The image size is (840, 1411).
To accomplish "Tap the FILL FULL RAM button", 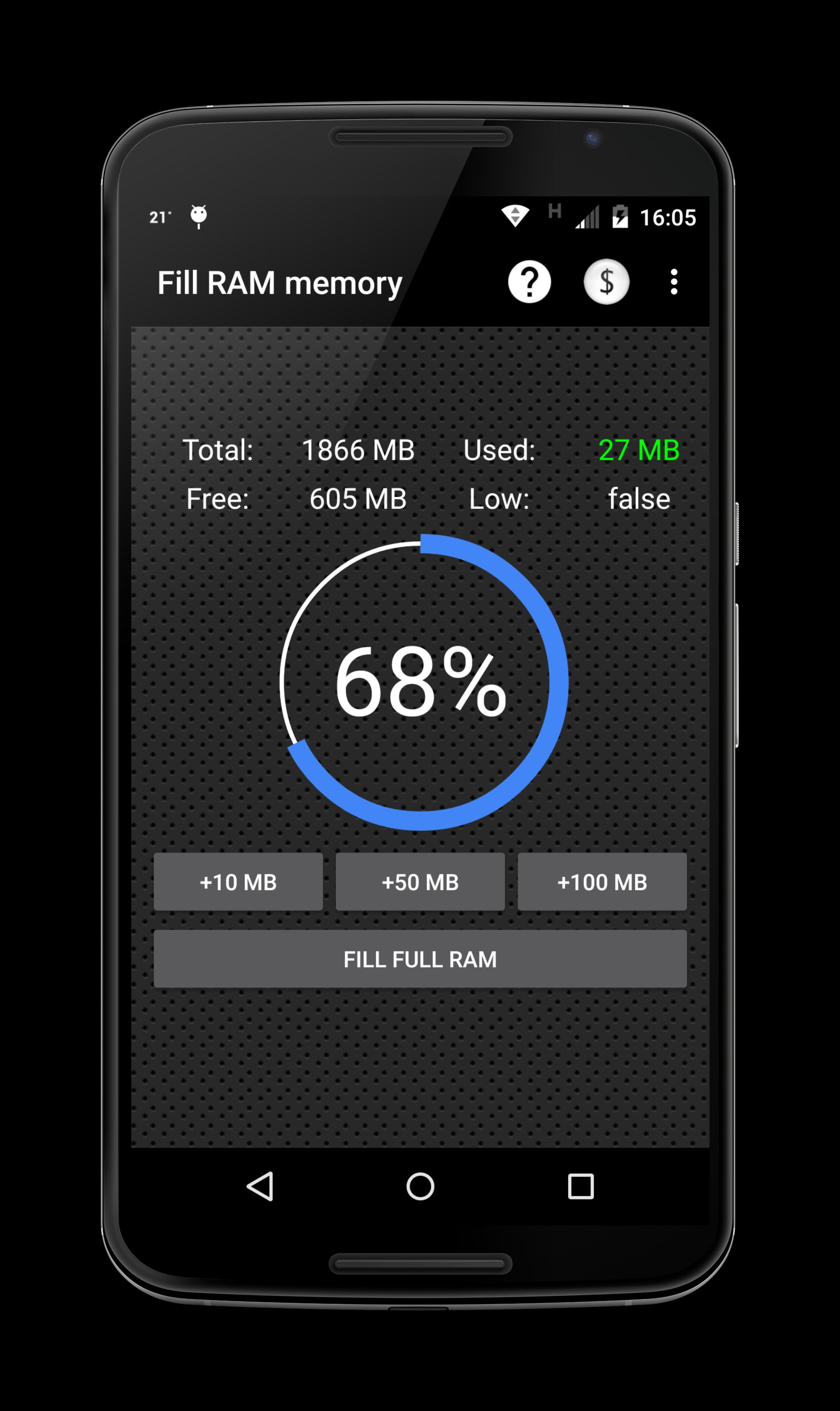I will (420, 959).
